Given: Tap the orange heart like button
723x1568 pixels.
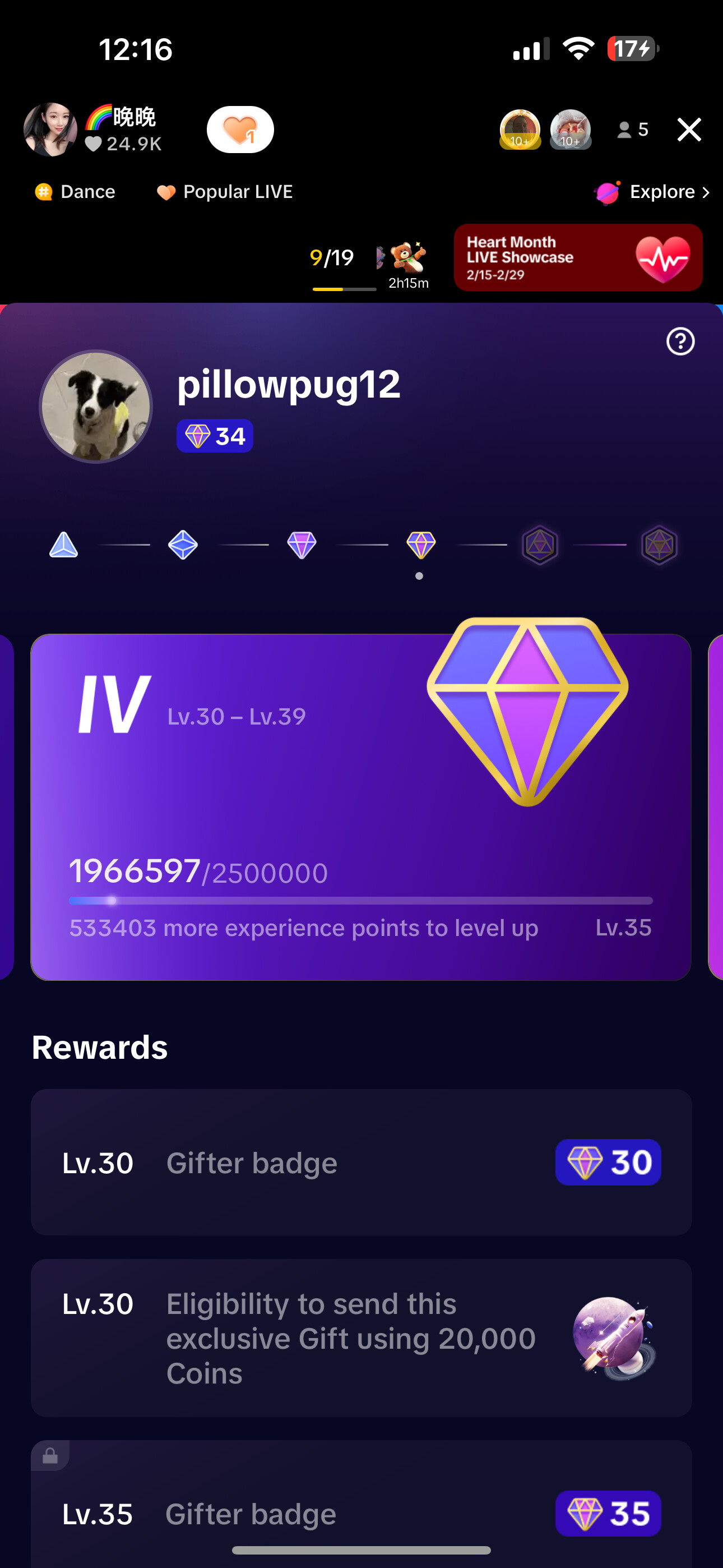Looking at the screenshot, I should pos(240,130).
